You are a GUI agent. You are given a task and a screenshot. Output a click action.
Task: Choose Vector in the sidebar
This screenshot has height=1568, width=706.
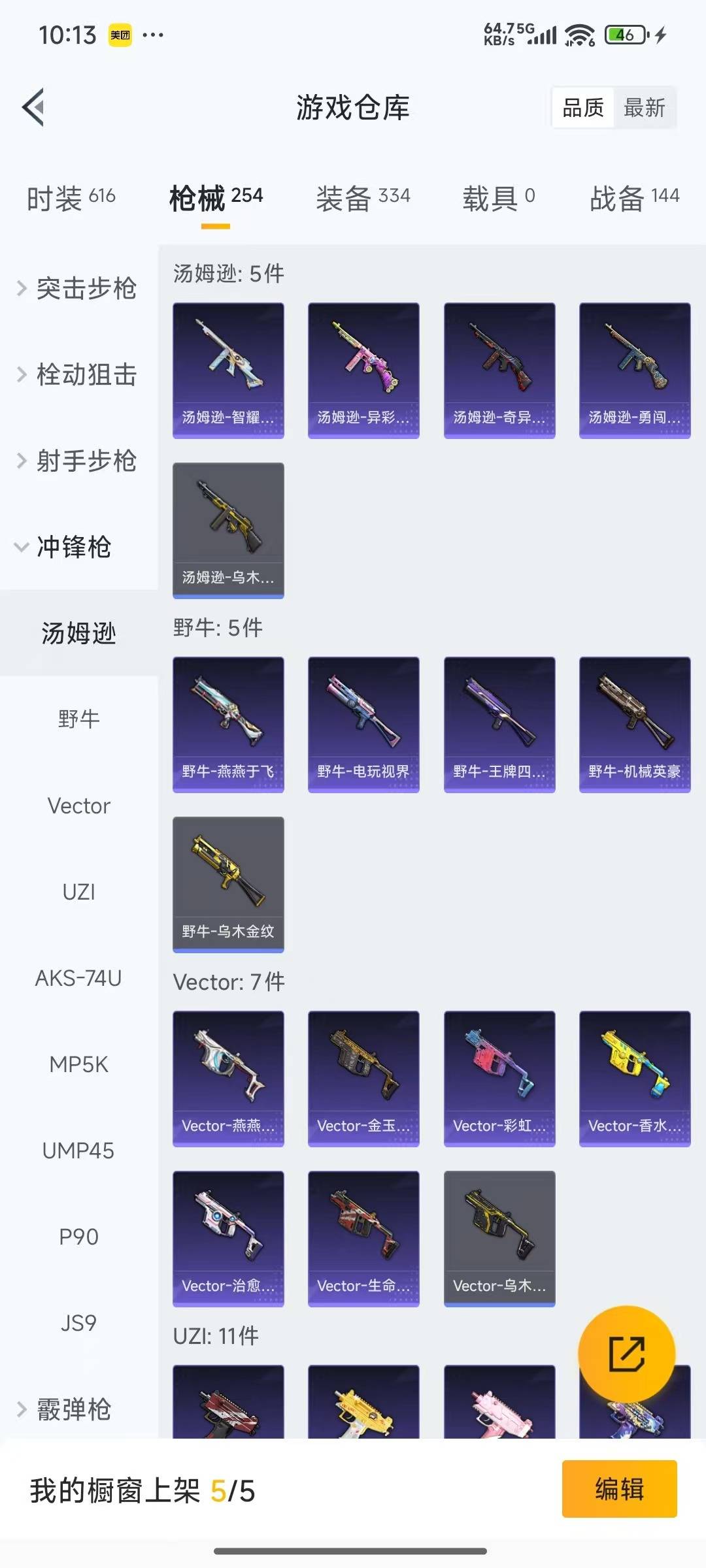pos(78,806)
